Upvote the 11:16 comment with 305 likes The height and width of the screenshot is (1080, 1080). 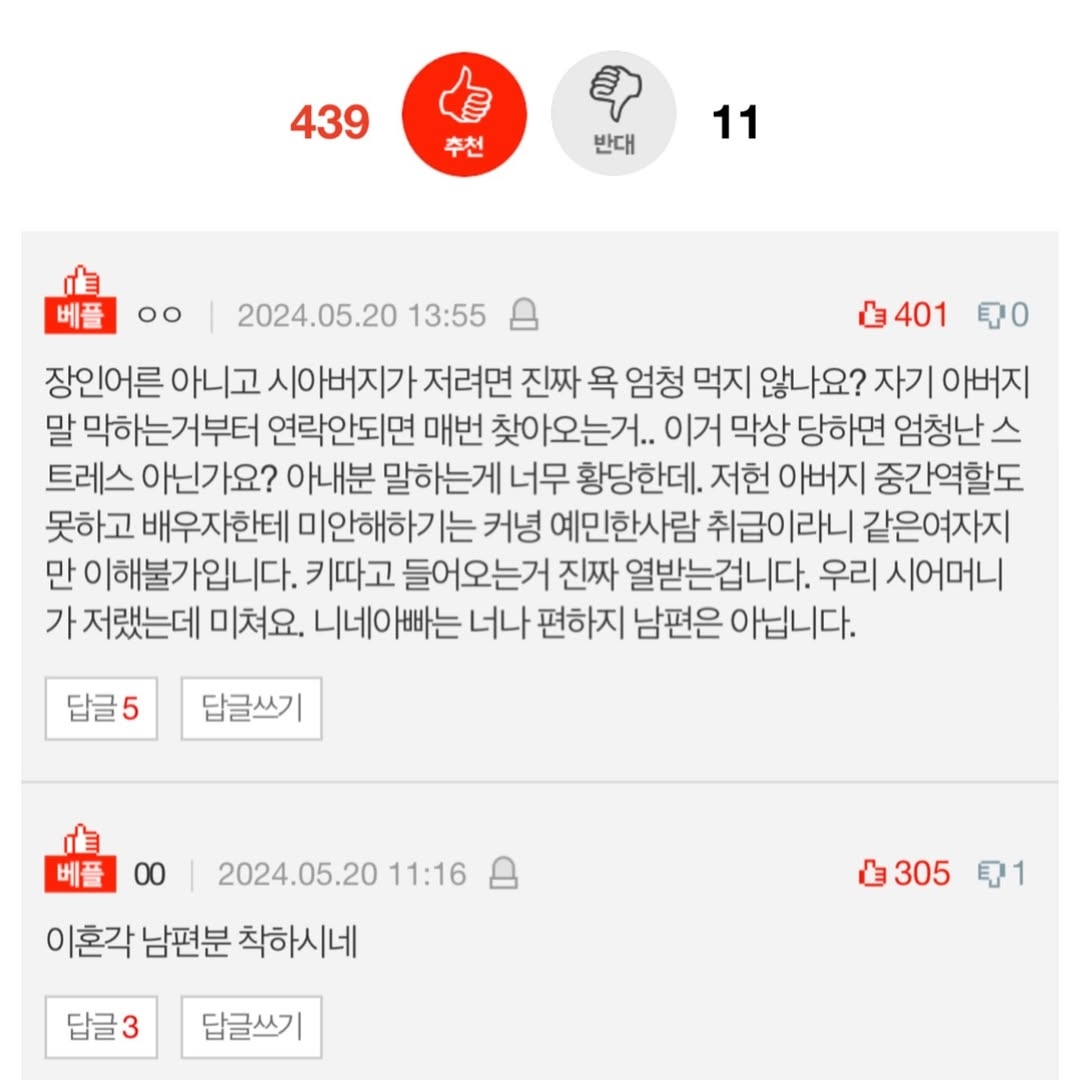click(903, 874)
